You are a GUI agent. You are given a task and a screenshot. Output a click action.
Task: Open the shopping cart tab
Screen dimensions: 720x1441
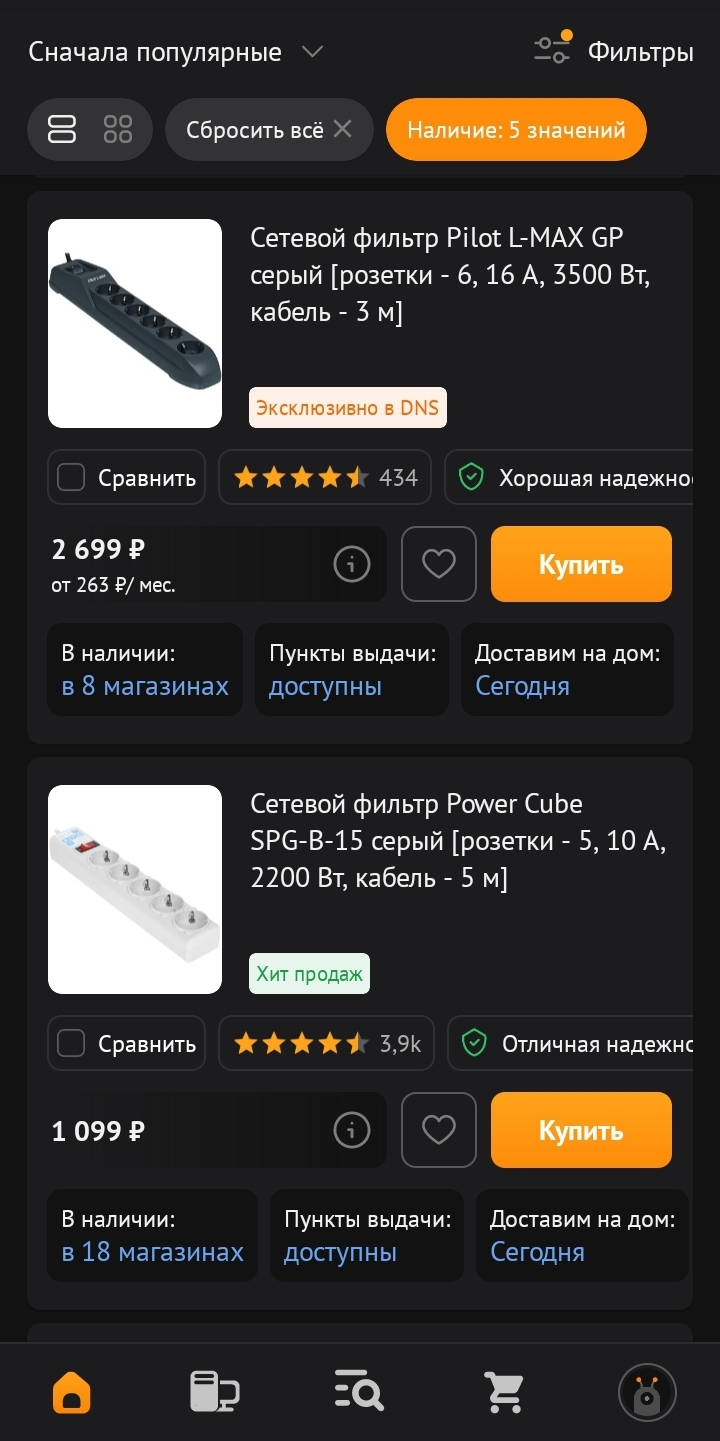pos(504,1392)
